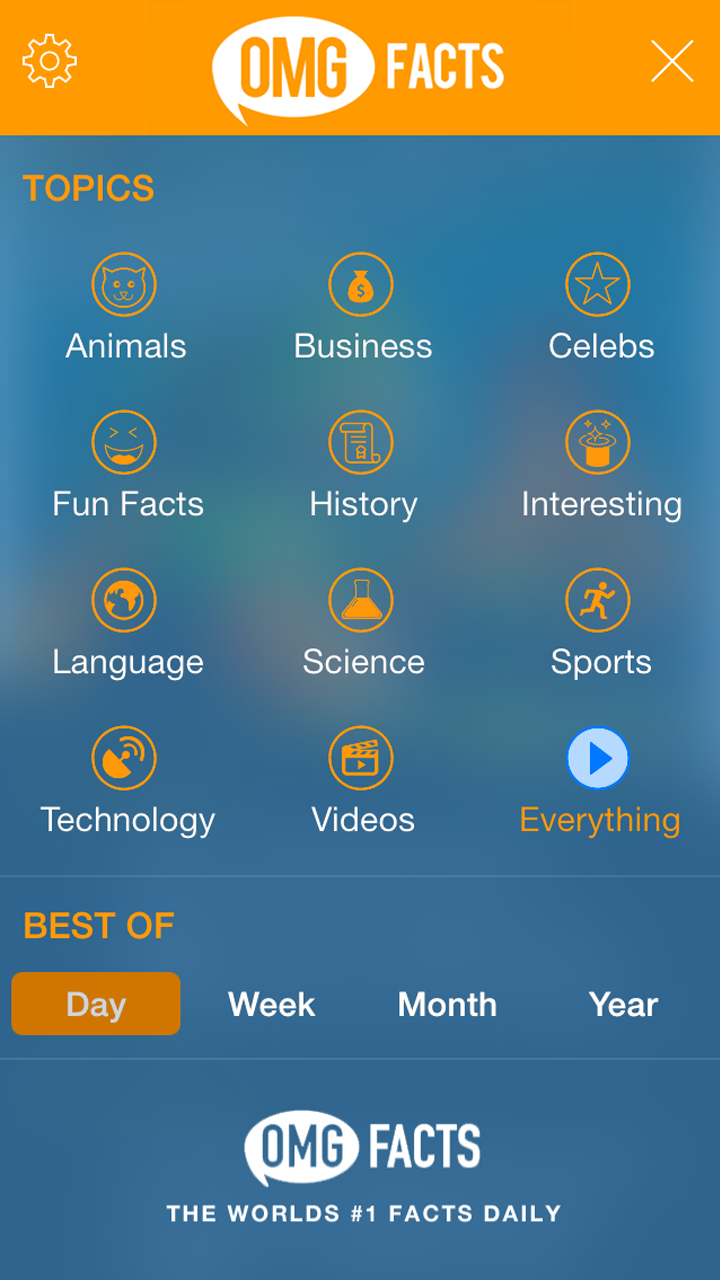Dismiss the screen with the X
Viewport: 720px width, 1280px height.
pyautogui.click(x=671, y=62)
